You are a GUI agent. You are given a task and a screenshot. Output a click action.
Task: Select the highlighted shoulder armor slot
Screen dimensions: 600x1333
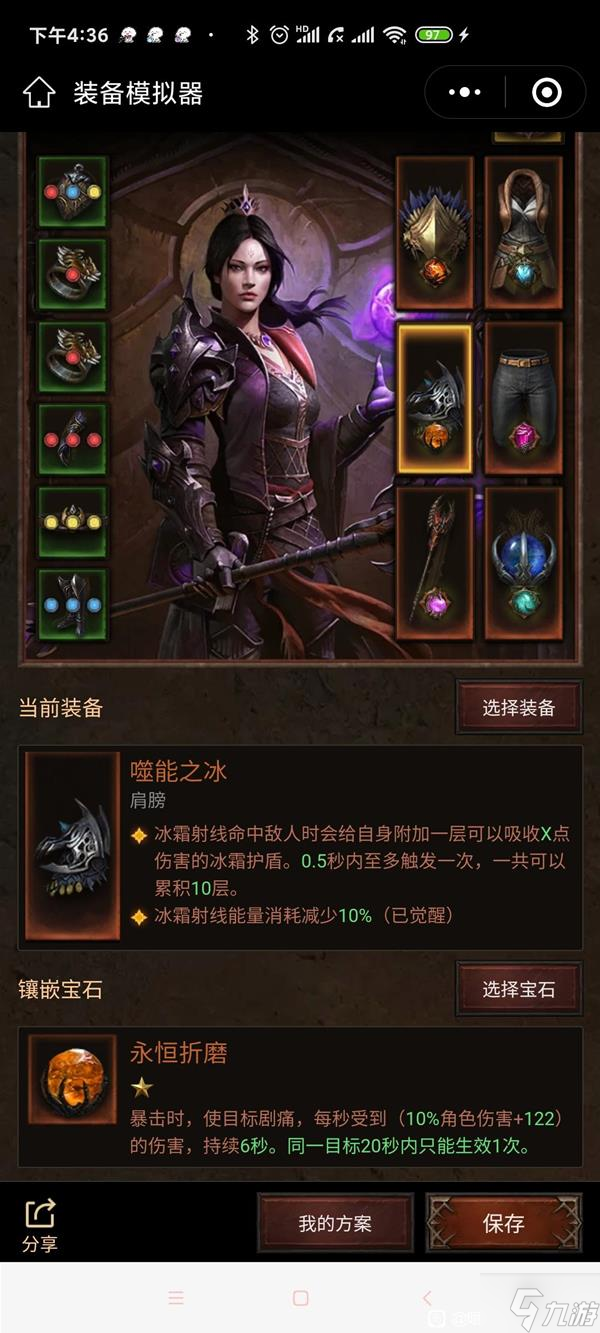(434, 398)
